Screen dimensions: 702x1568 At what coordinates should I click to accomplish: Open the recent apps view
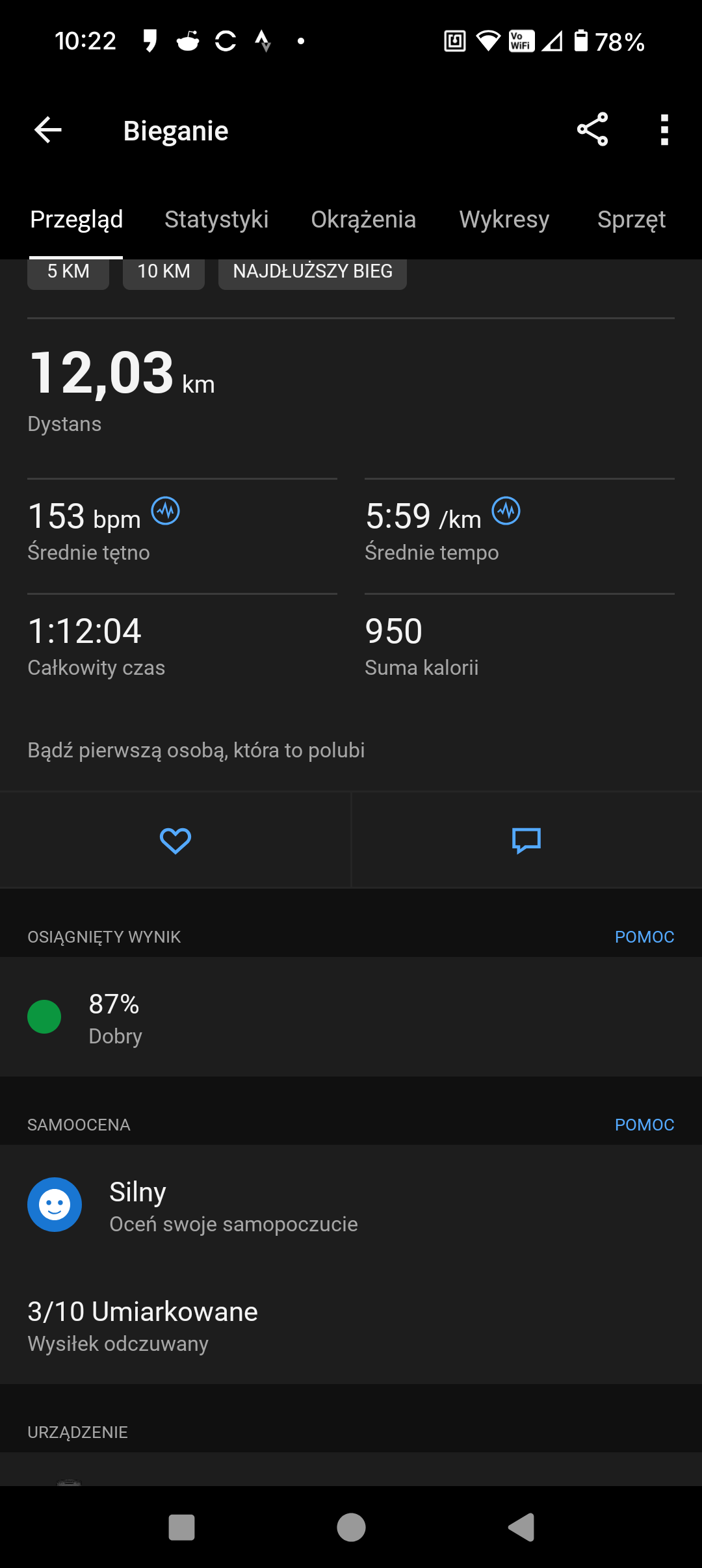[181, 1527]
